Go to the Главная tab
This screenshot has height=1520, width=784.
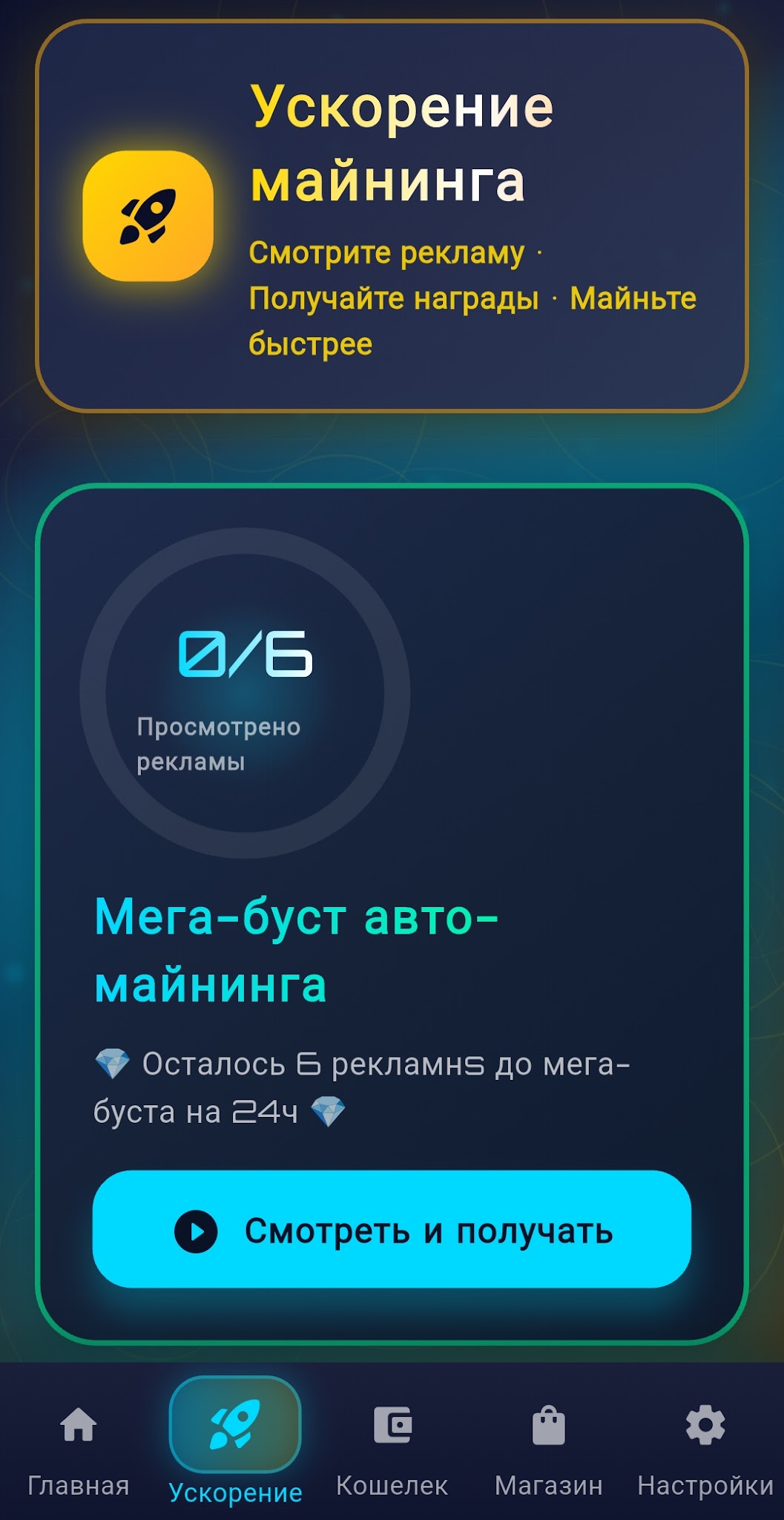(79, 1446)
